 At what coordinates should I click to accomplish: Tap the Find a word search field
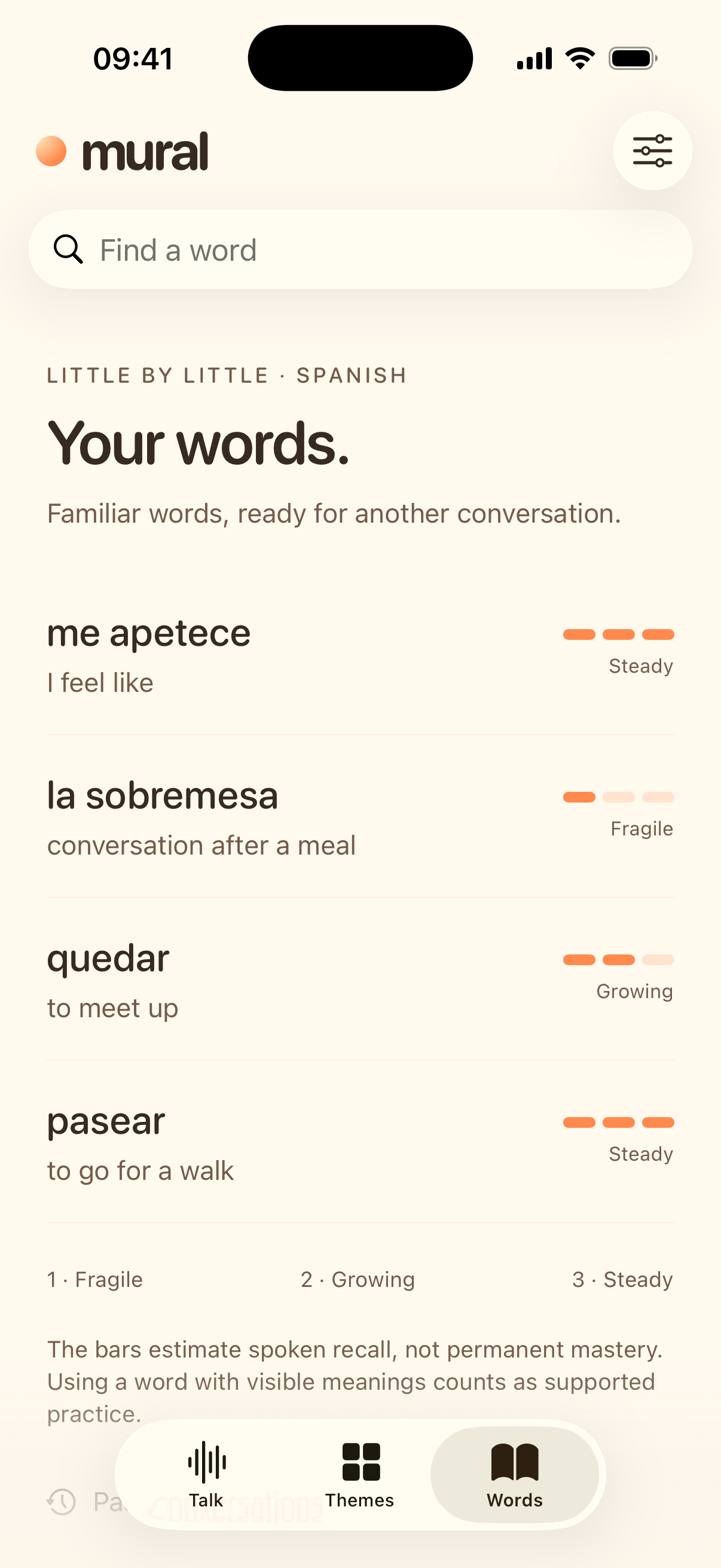[x=360, y=249]
